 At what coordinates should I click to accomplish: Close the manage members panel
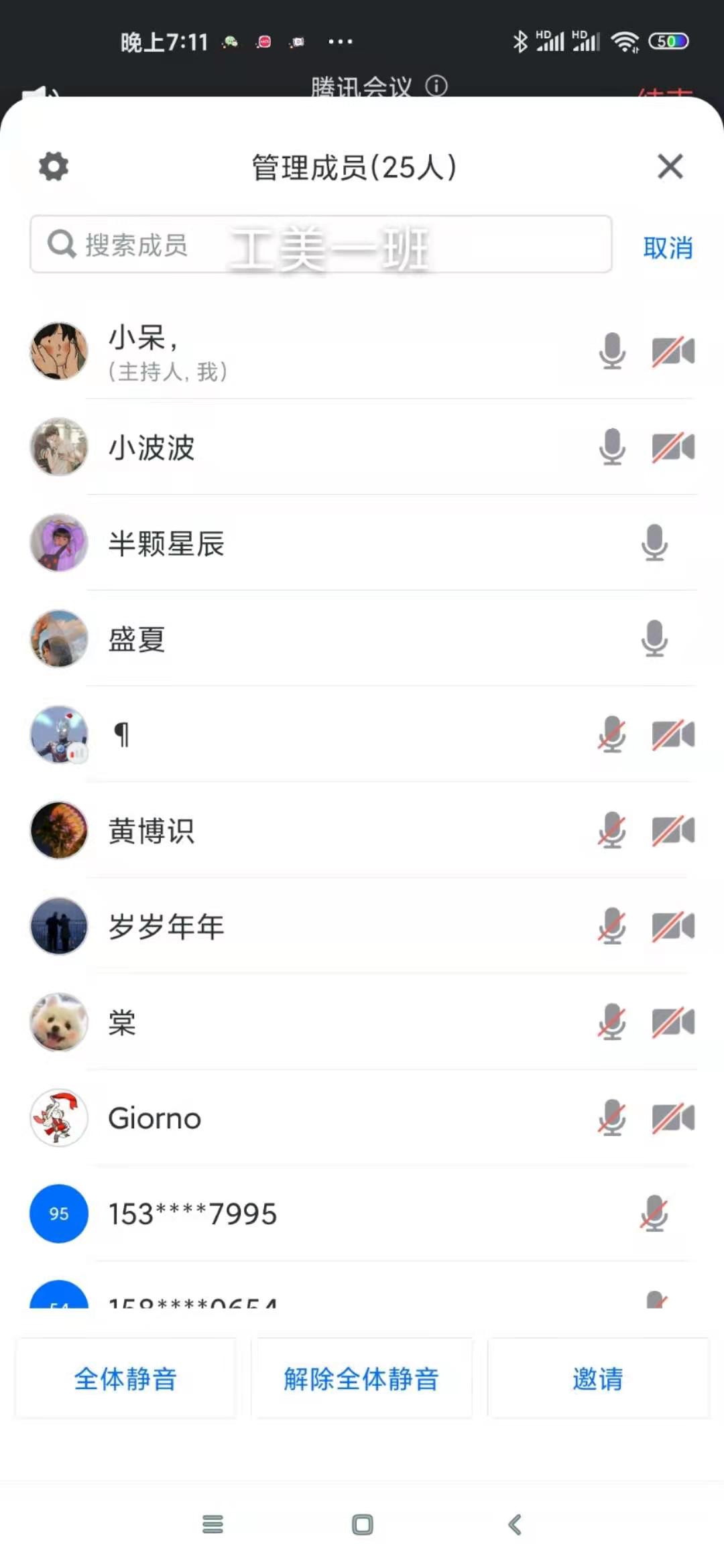tap(670, 166)
